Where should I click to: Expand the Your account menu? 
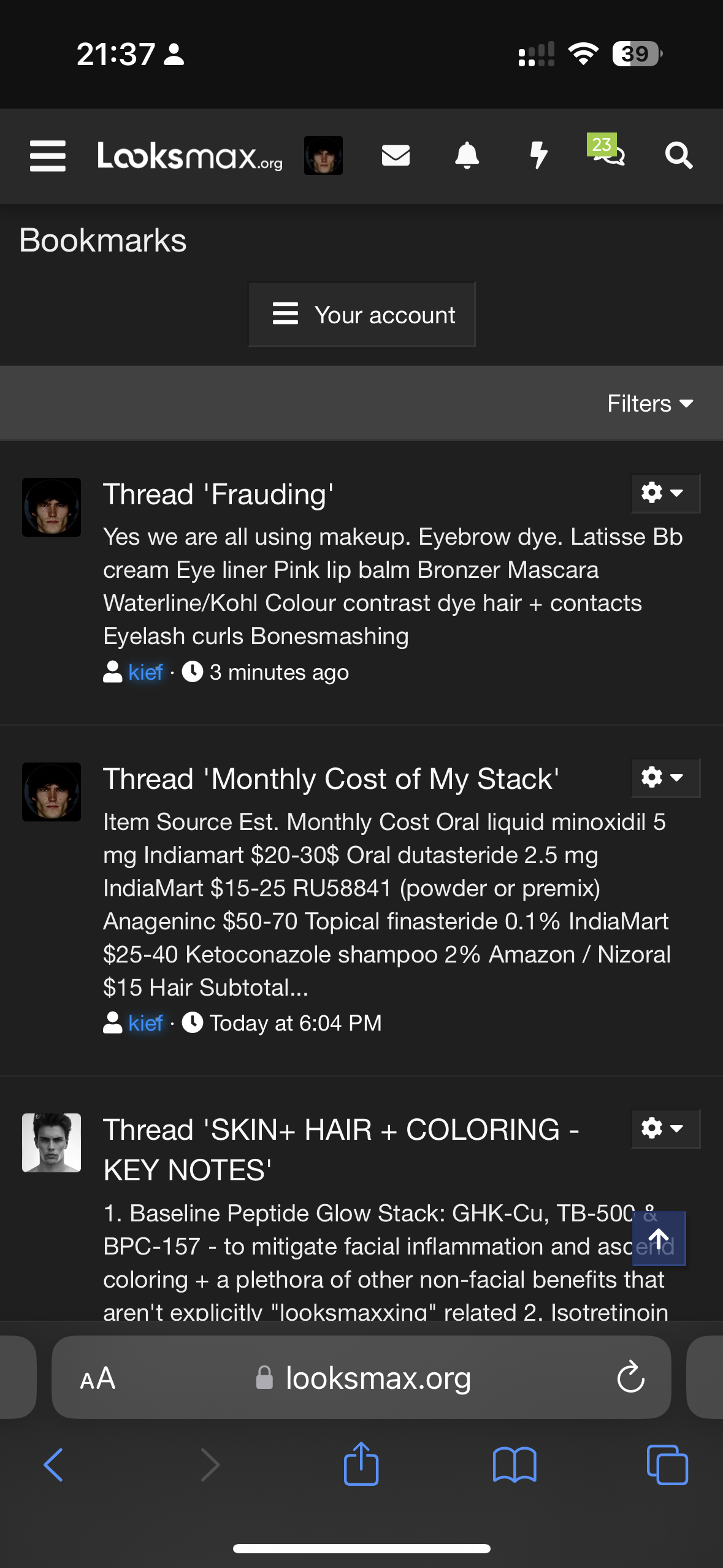point(362,315)
